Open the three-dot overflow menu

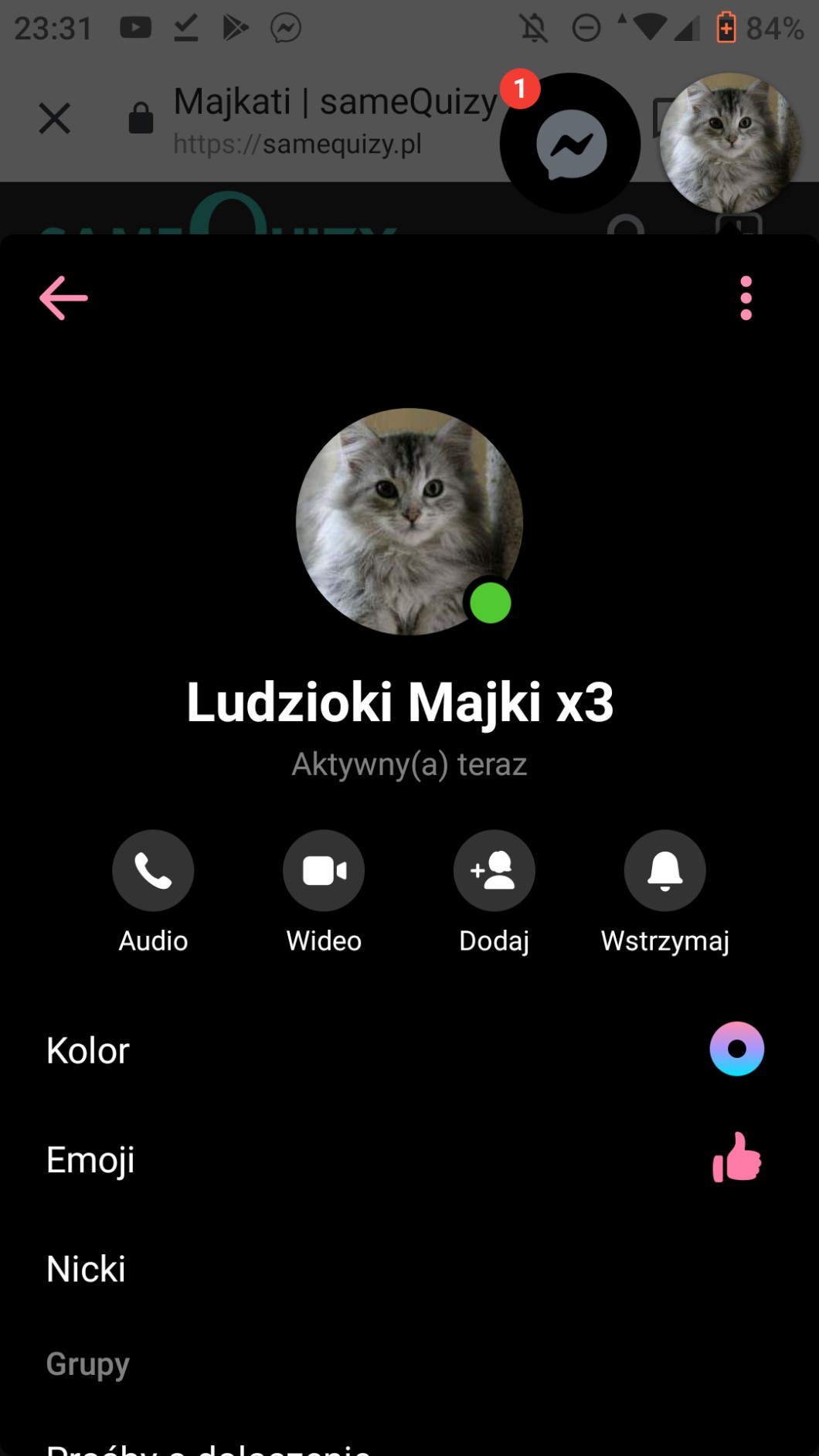[x=746, y=298]
